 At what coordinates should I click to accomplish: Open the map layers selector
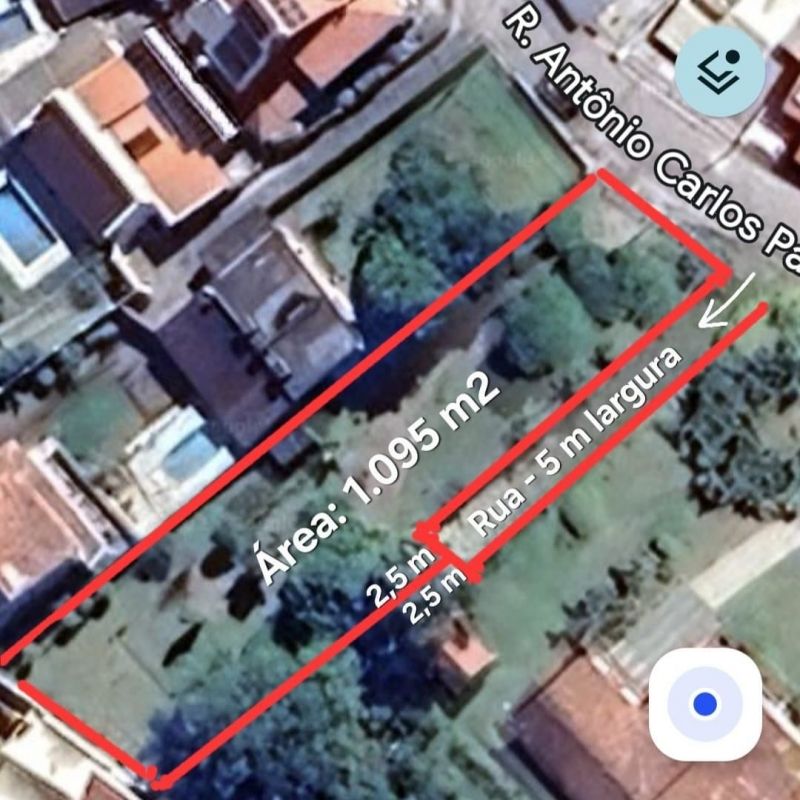coord(719,71)
